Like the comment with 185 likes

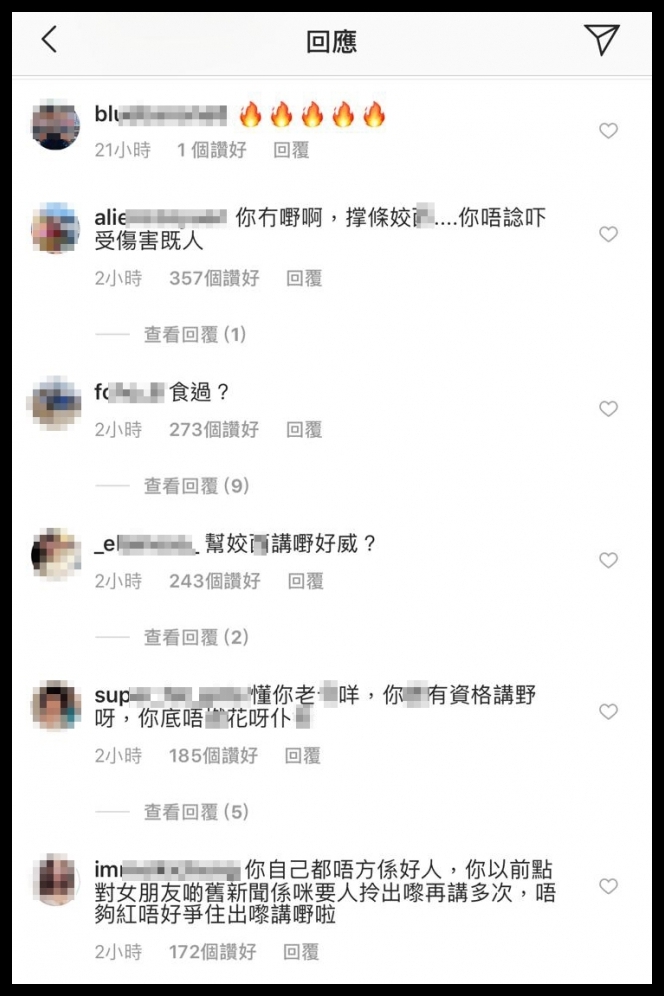point(608,711)
